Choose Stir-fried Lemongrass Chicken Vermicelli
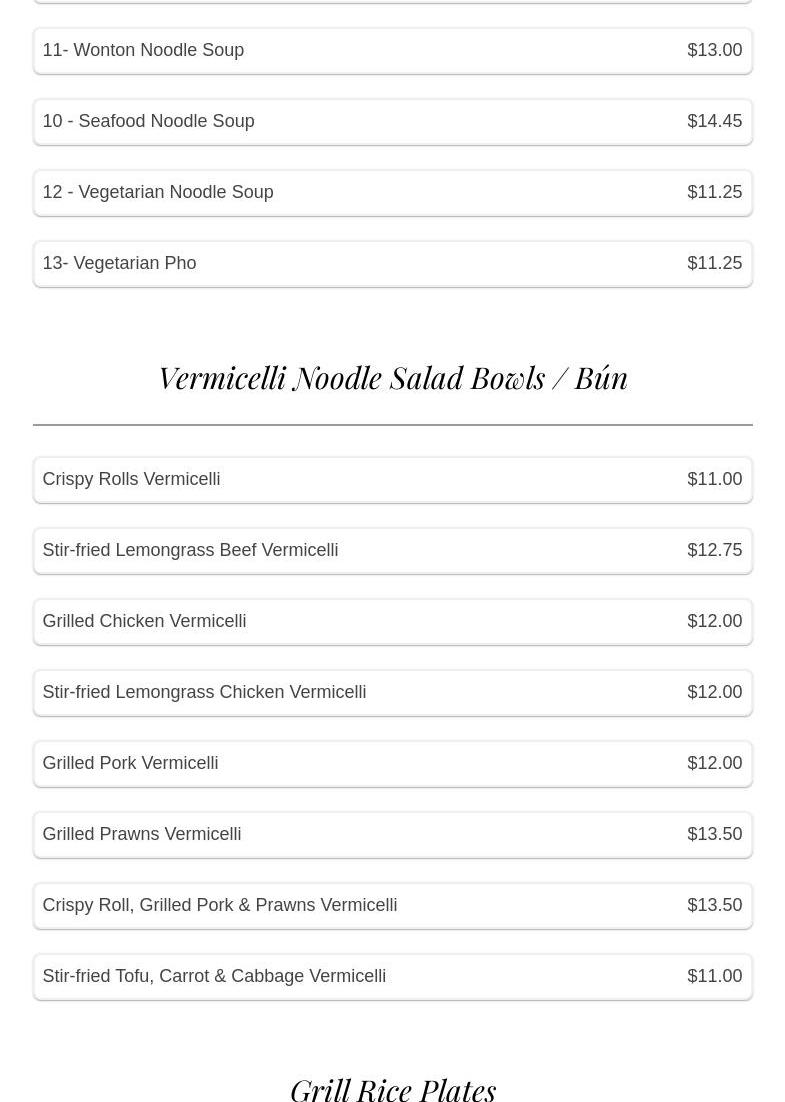This screenshot has width=785, height=1102. click(204, 692)
